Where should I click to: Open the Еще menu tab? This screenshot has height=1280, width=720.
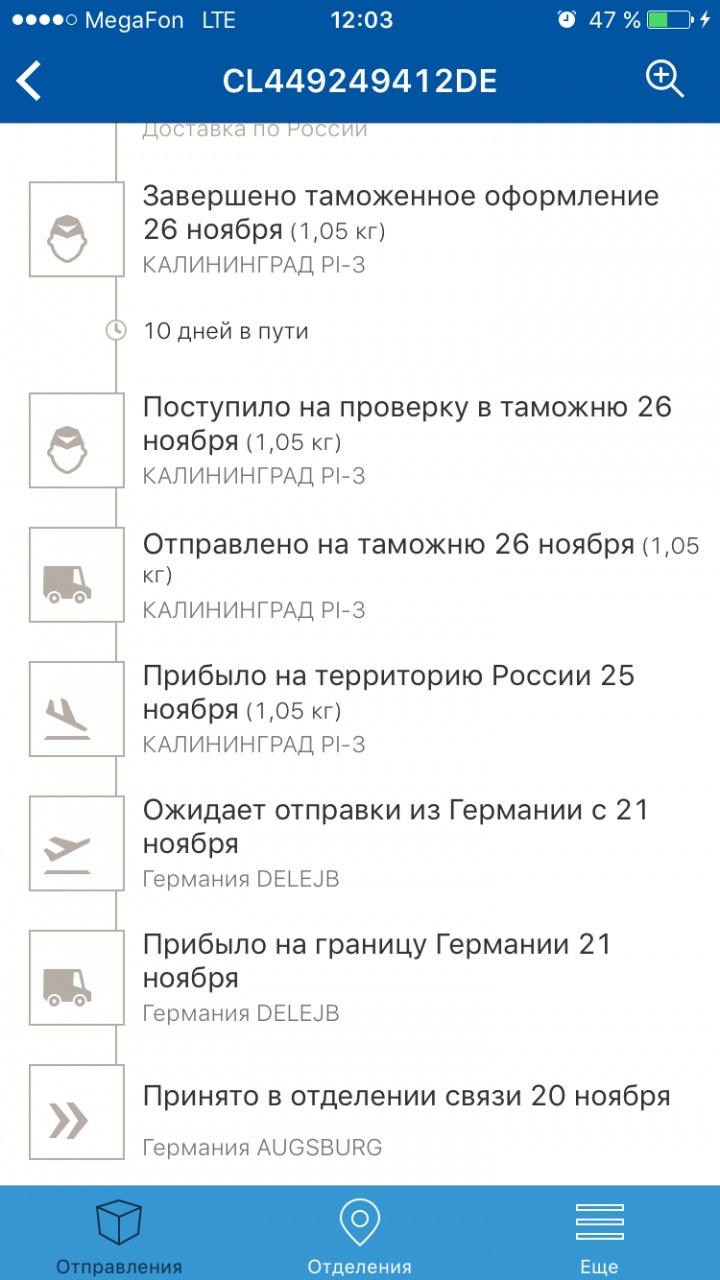[599, 1236]
